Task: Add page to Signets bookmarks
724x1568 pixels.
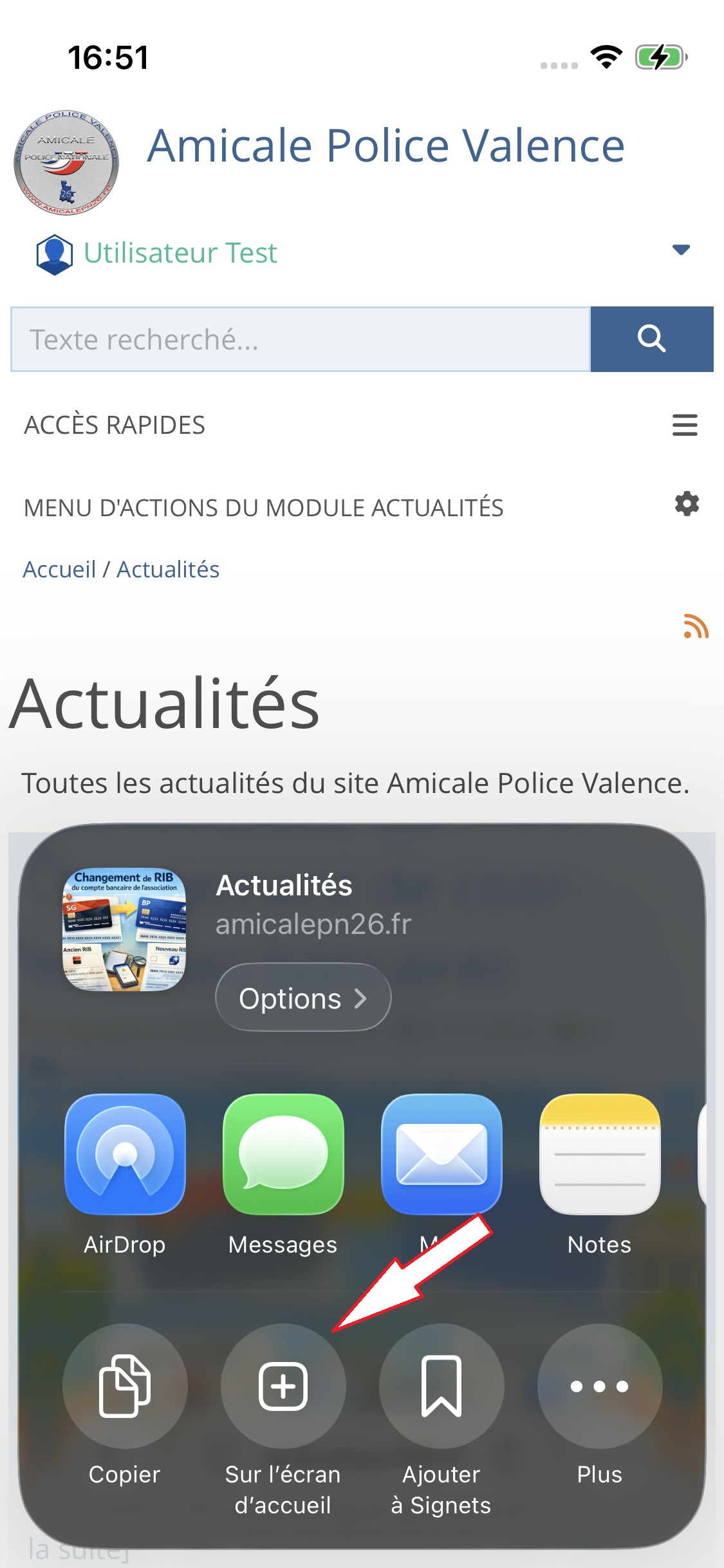Action: tap(441, 1386)
